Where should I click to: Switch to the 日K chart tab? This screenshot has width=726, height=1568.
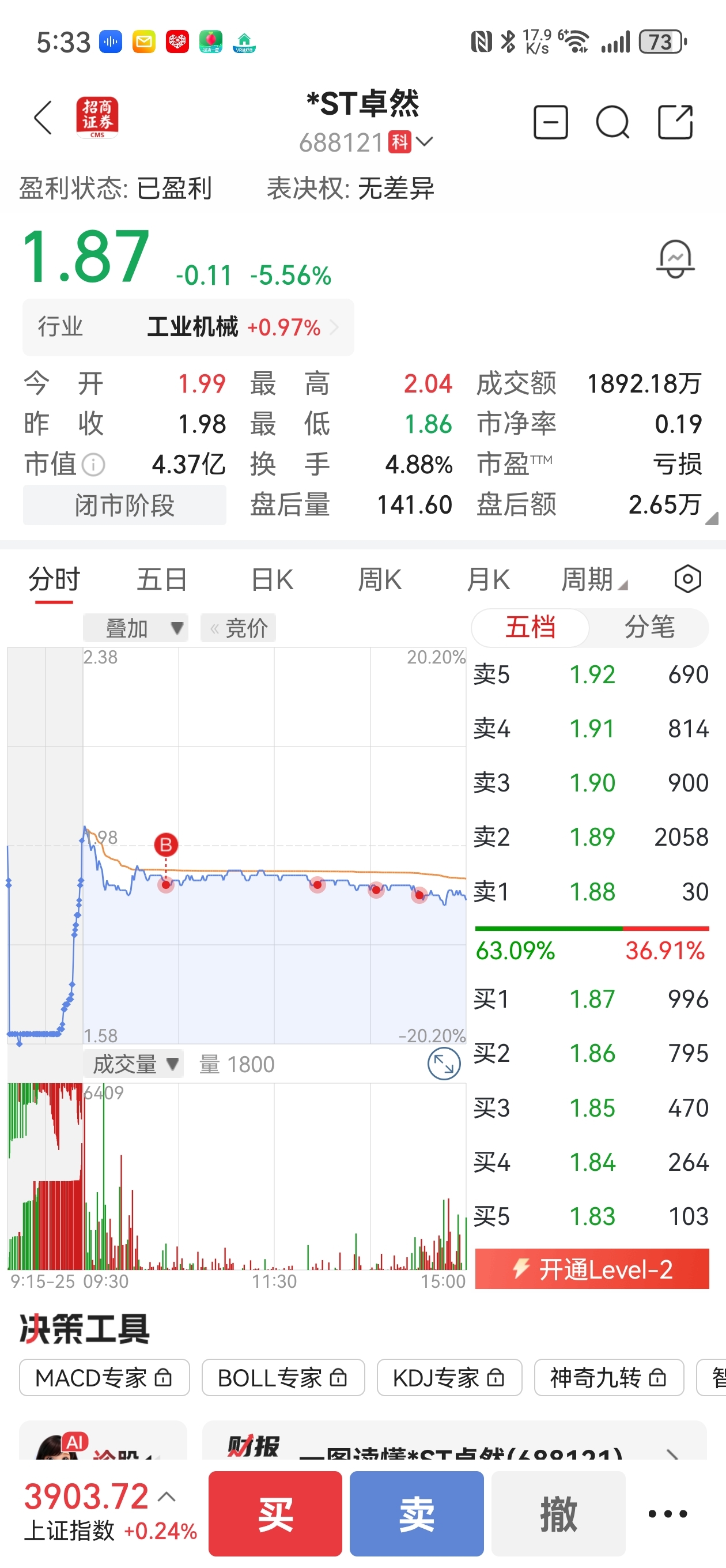point(272,579)
